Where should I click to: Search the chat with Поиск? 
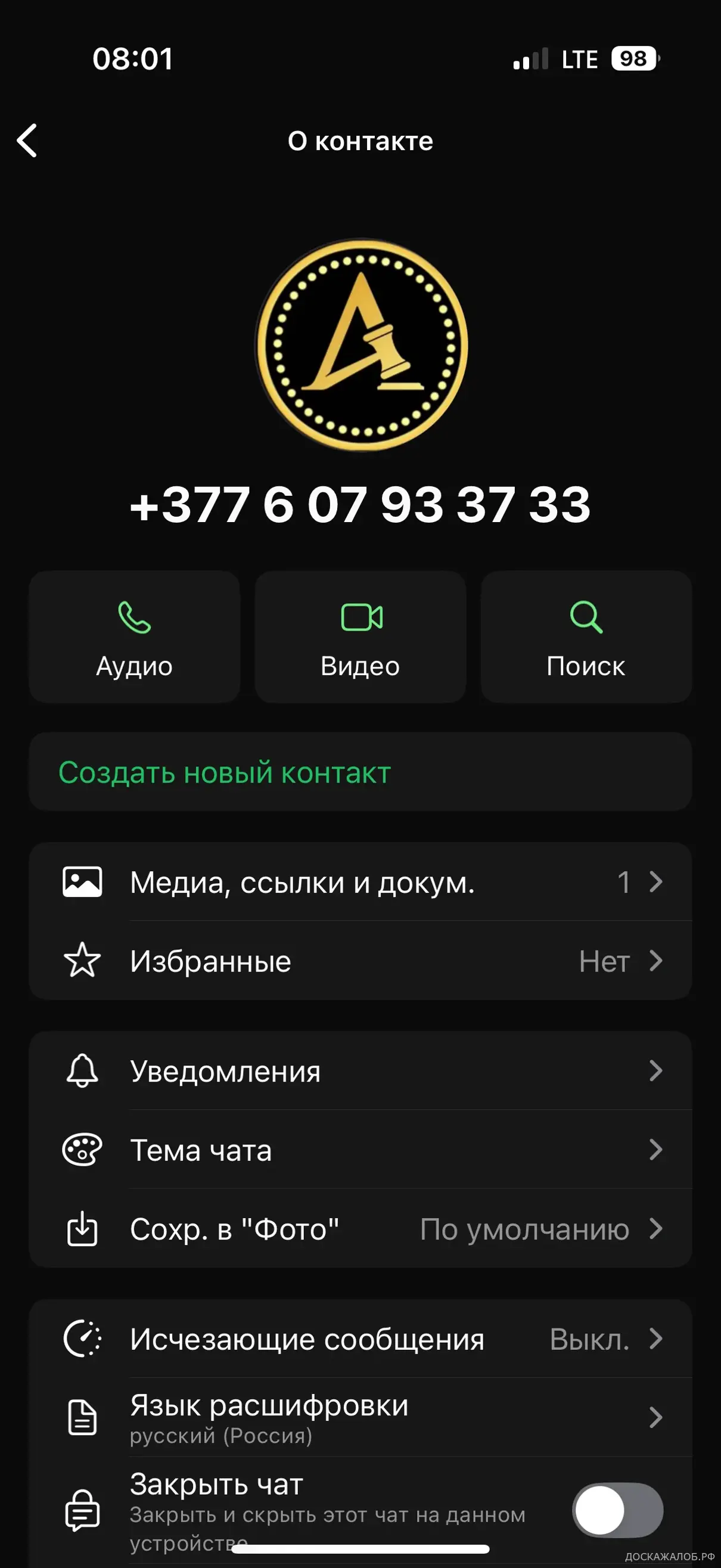pos(586,637)
